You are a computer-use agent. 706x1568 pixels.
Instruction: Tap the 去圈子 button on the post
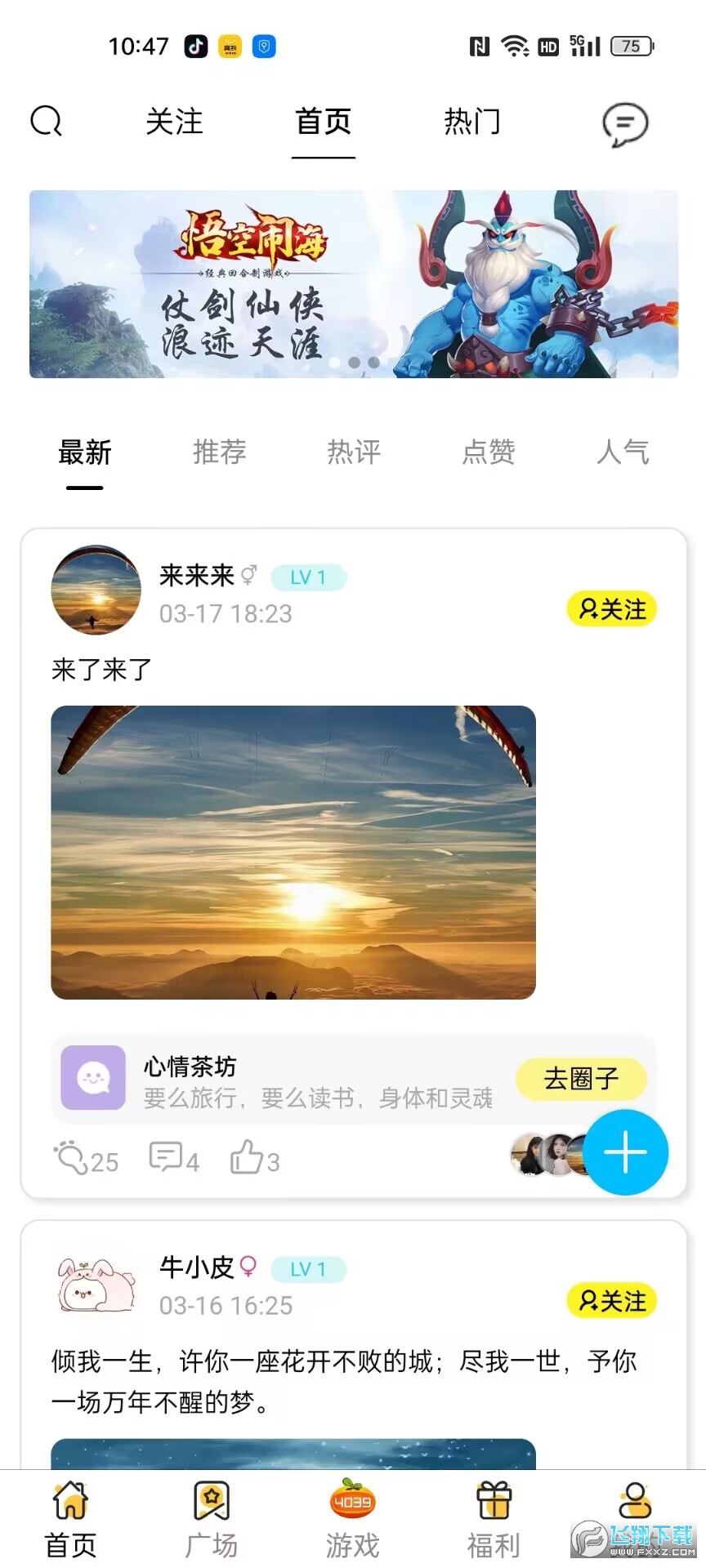pyautogui.click(x=581, y=1079)
